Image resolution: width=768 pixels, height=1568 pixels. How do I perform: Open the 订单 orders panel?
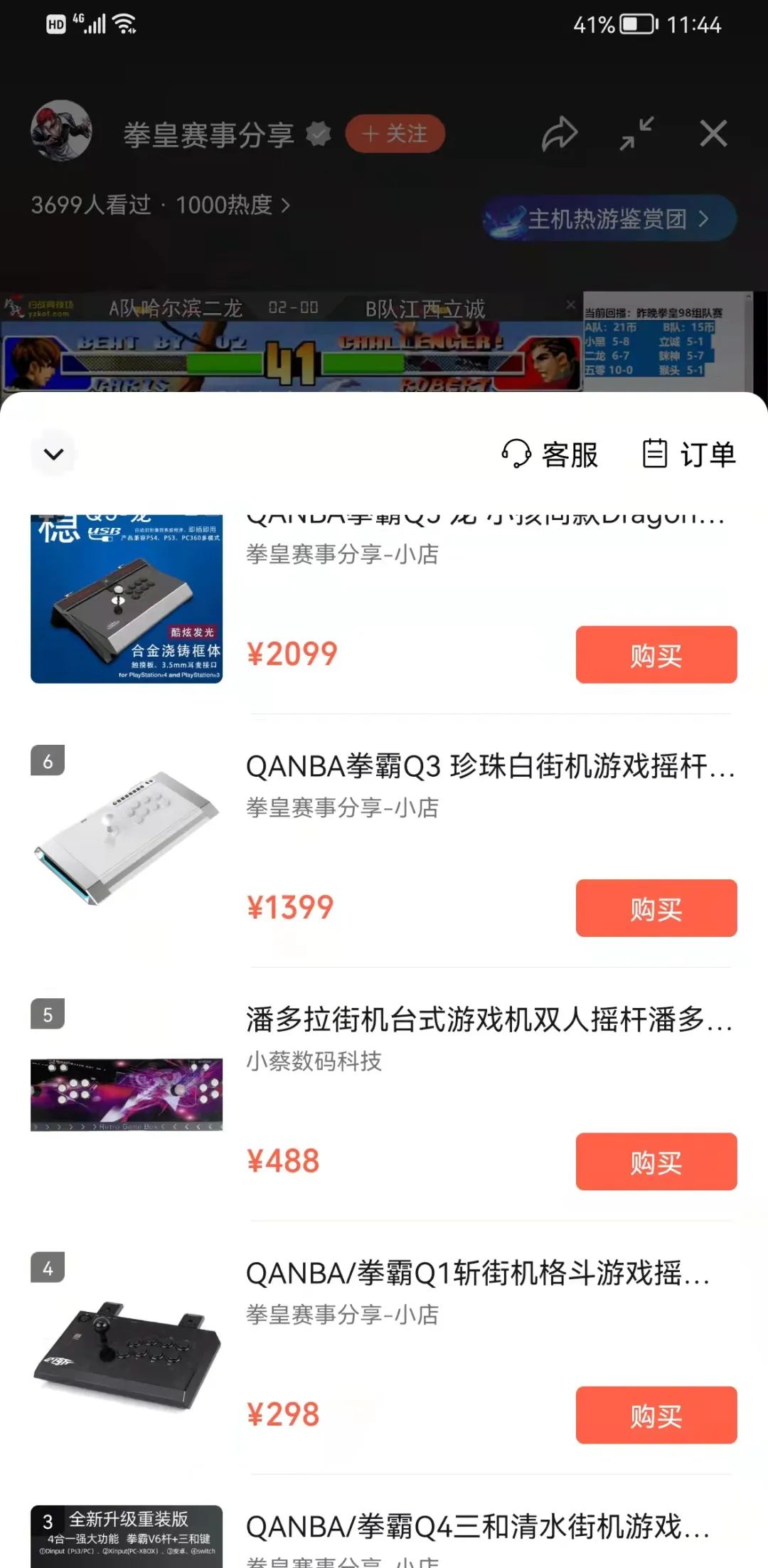[x=688, y=454]
